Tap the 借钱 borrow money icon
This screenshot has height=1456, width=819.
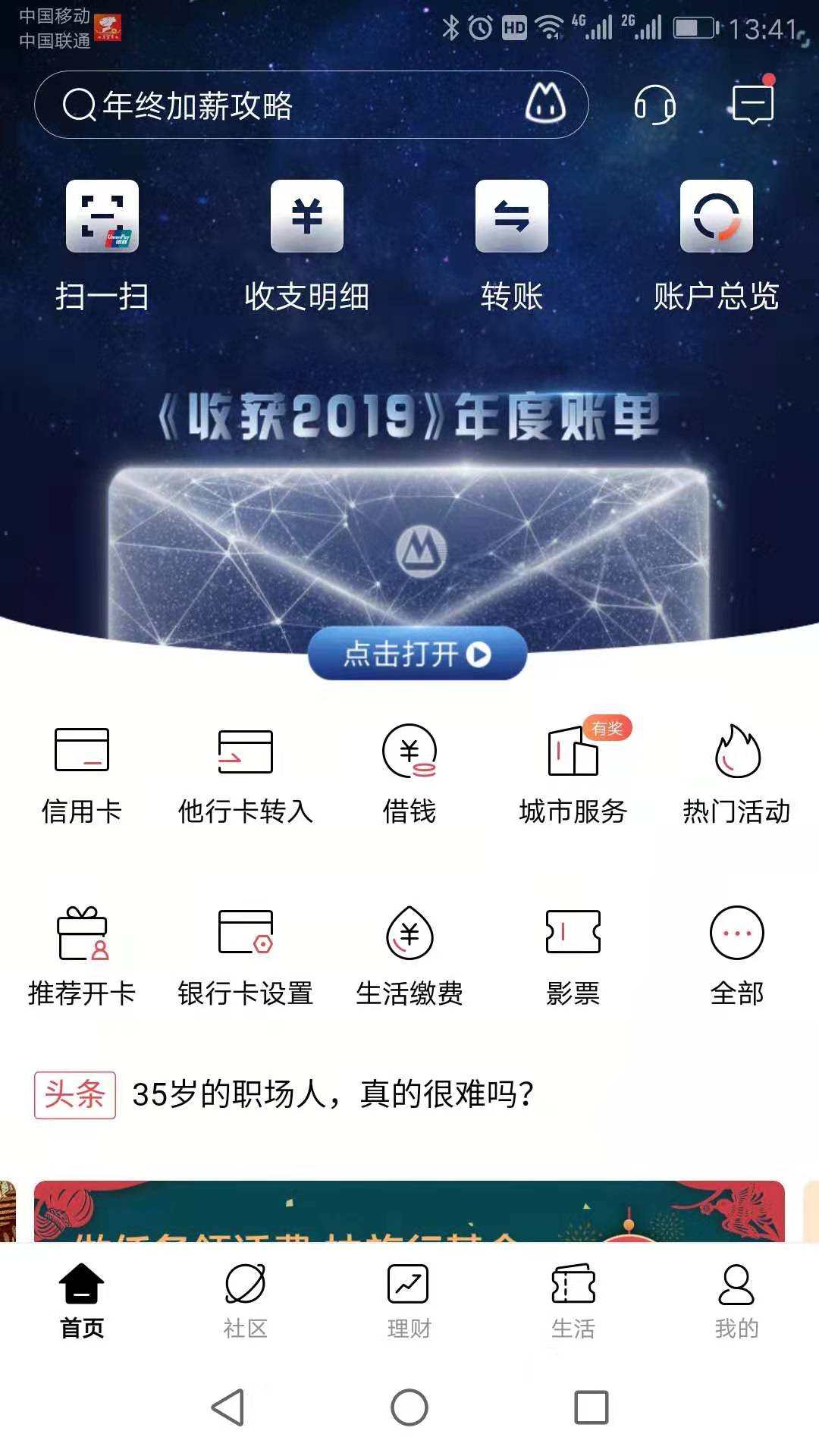click(409, 773)
